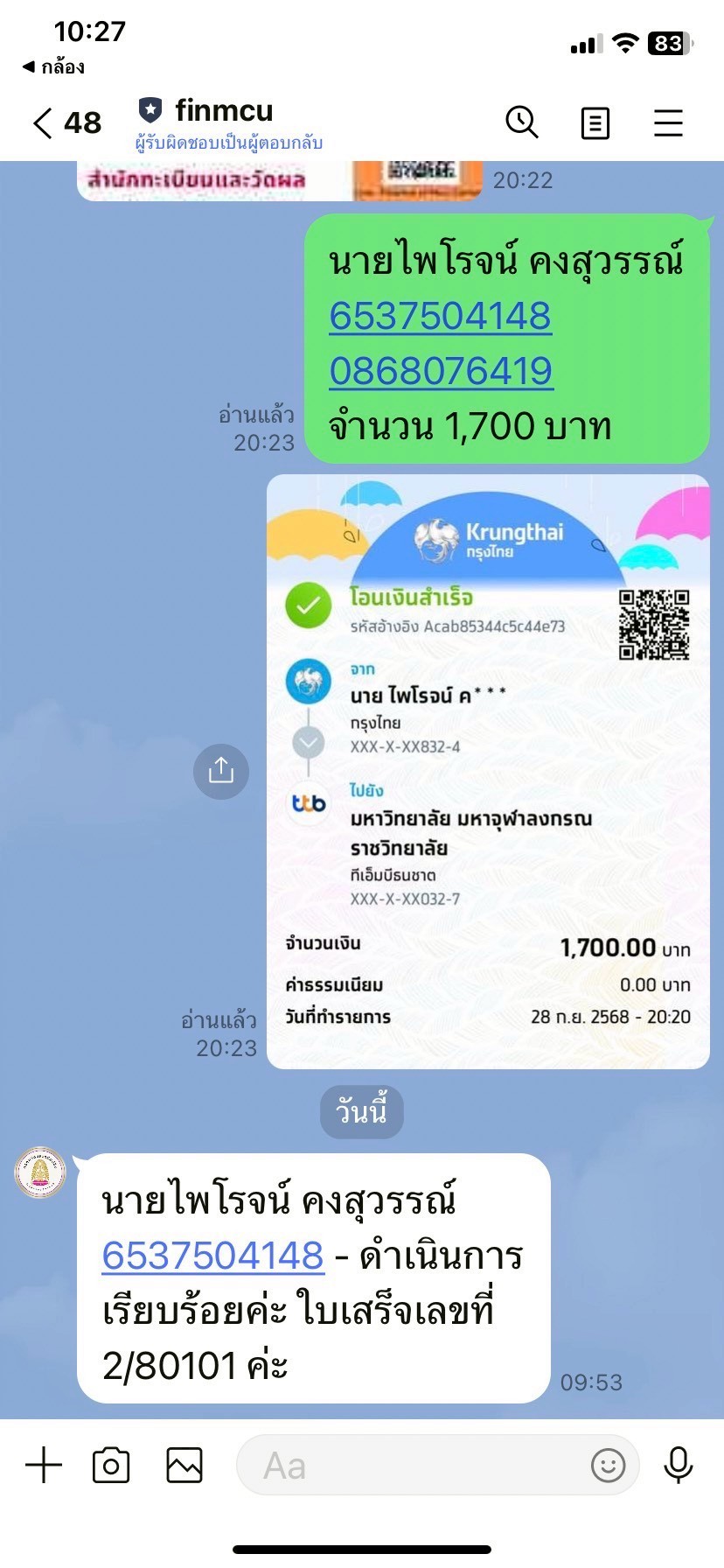The height and width of the screenshot is (1568, 724).
Task: Open the plus attachment menu
Action: (x=44, y=1464)
